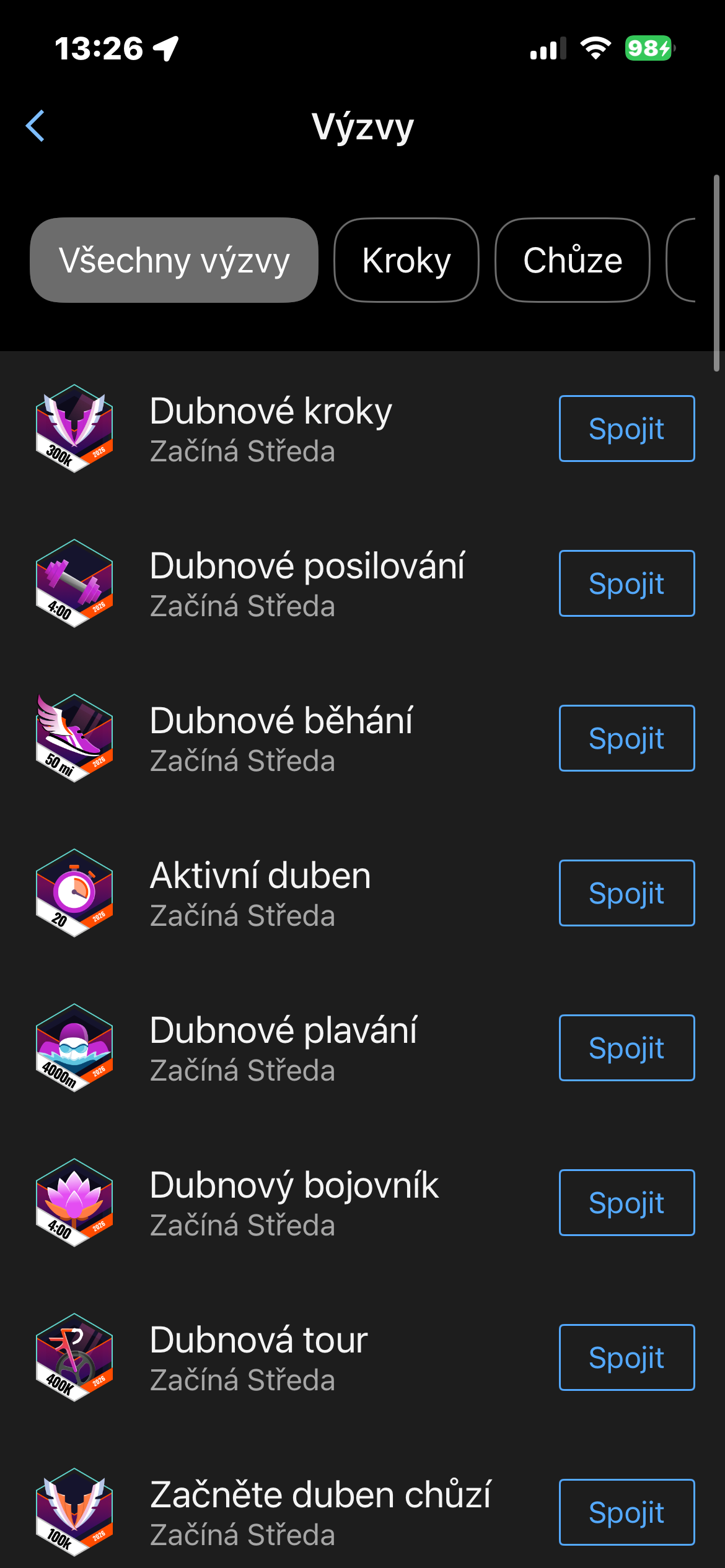Tap Spojit next to Aktivní duben

[x=626, y=893]
